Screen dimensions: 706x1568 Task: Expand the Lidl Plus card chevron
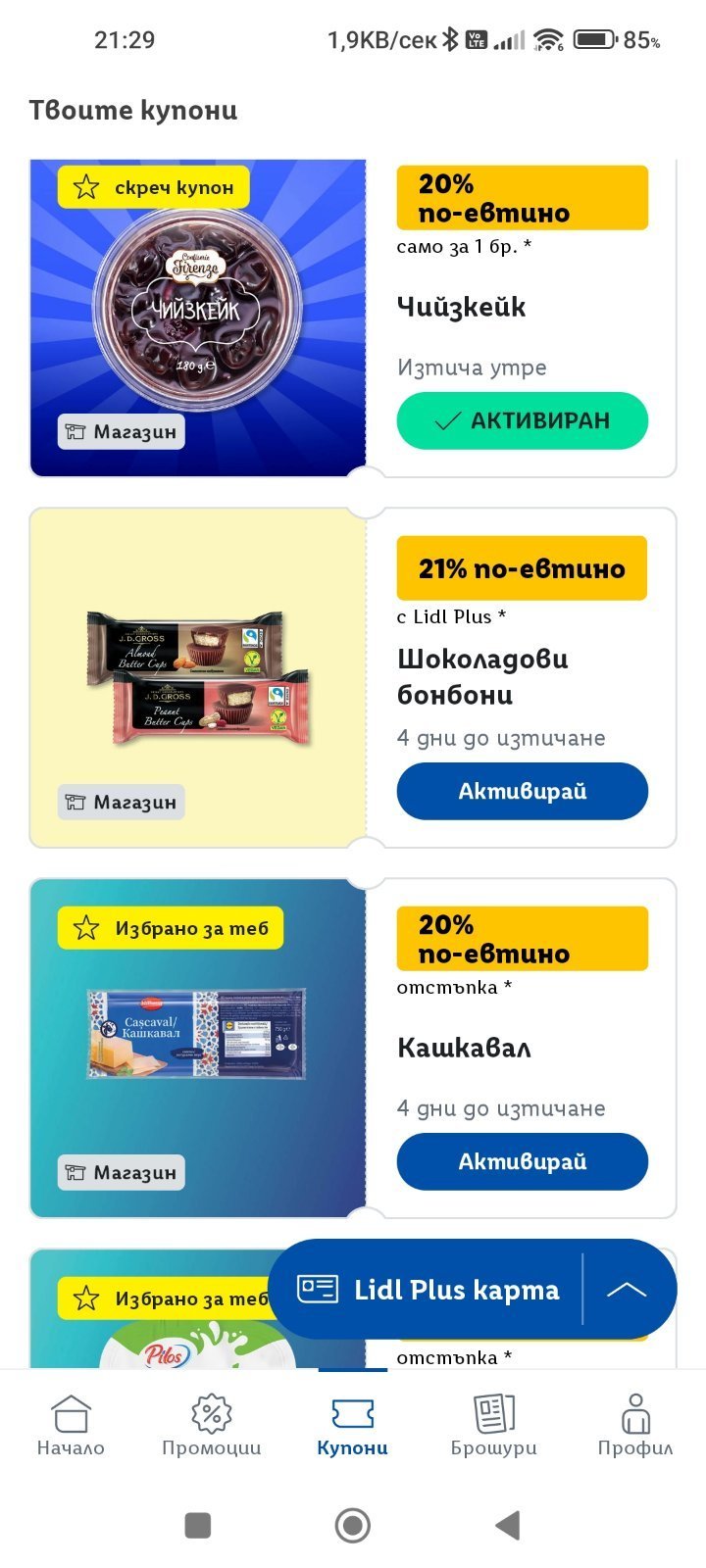click(x=627, y=1290)
